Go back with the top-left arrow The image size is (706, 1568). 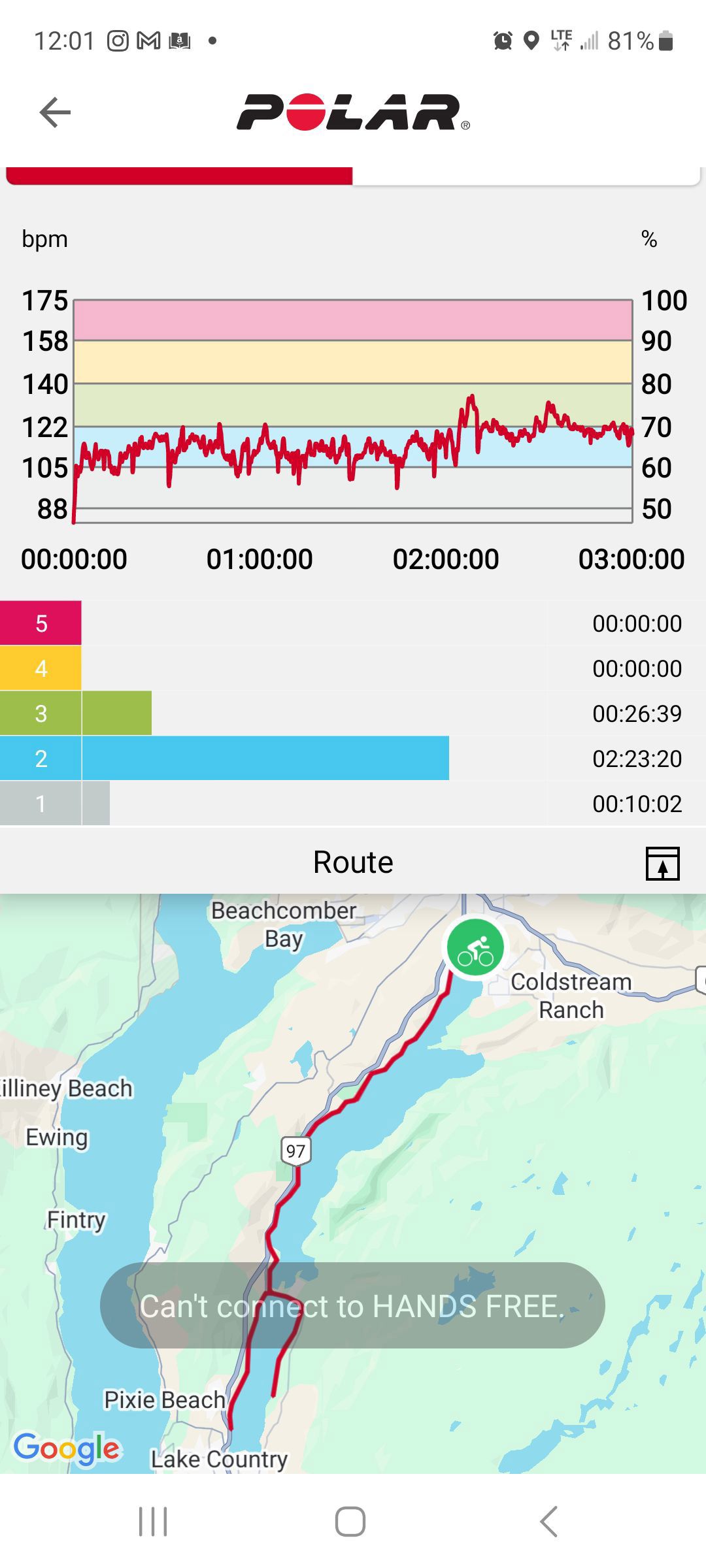(x=55, y=112)
